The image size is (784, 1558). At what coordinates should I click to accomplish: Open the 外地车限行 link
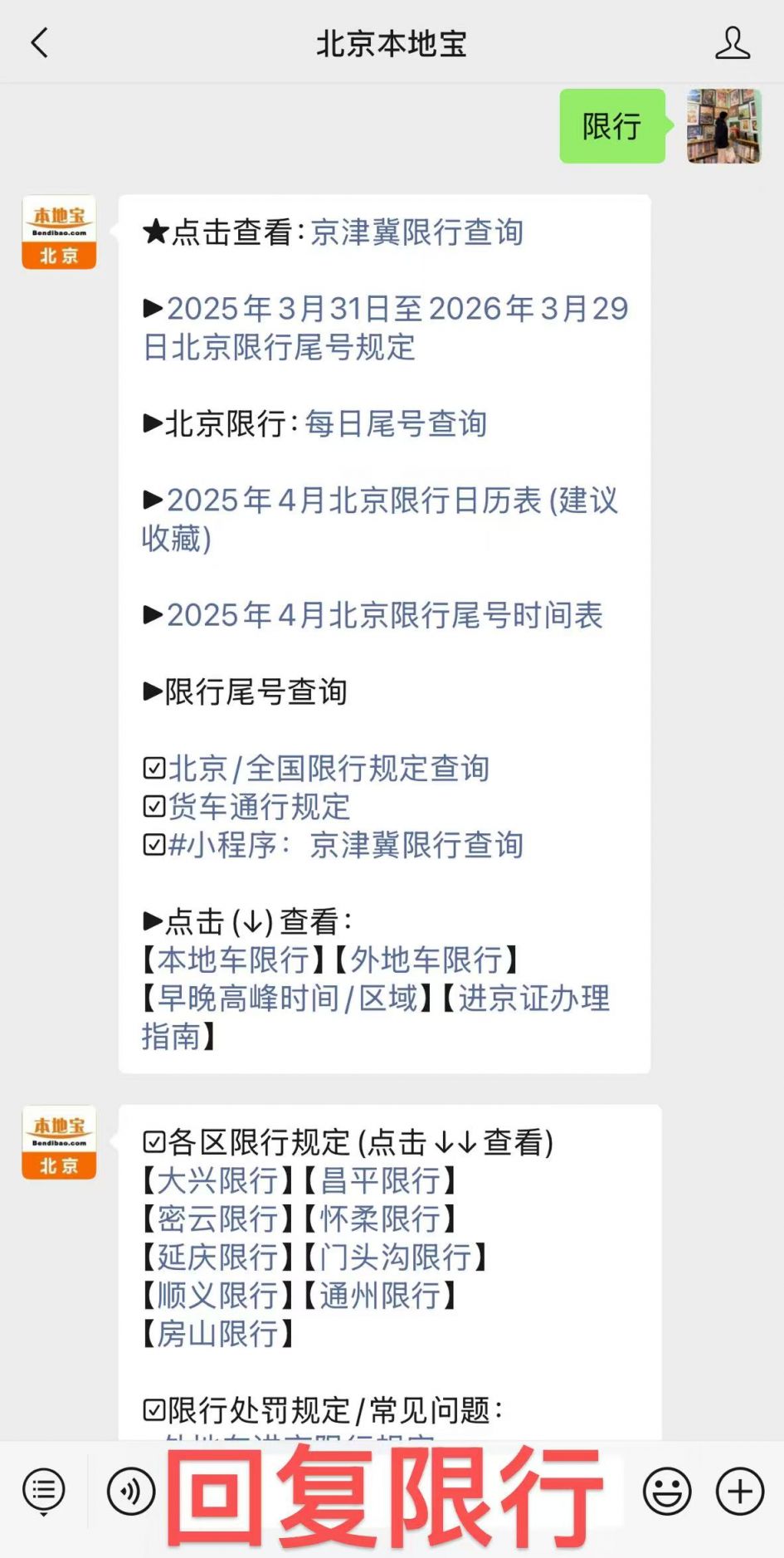coord(426,960)
